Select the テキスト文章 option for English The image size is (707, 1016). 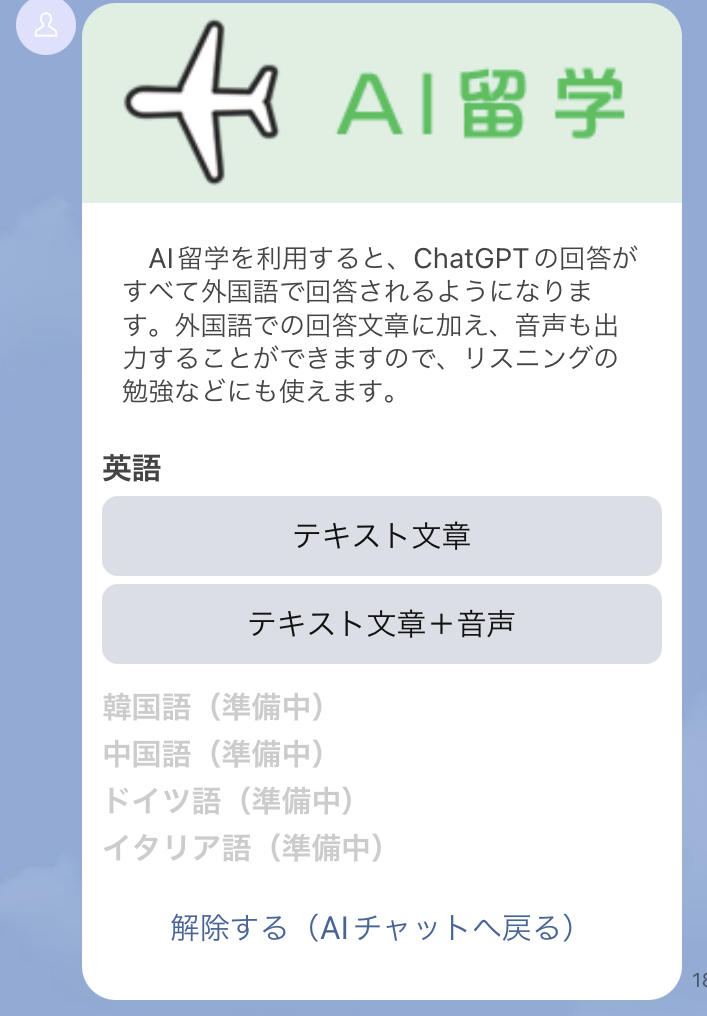click(381, 536)
